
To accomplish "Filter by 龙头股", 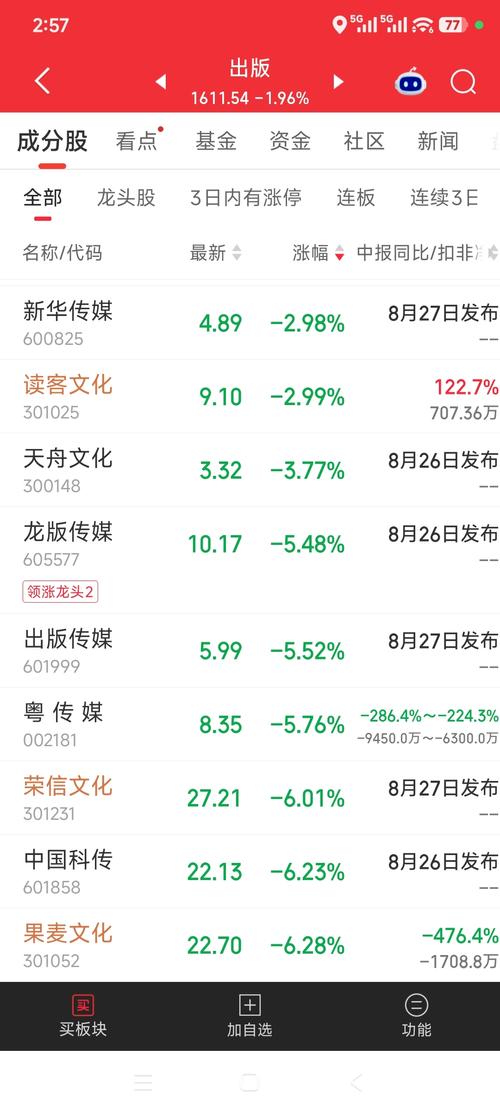I will tap(126, 198).
